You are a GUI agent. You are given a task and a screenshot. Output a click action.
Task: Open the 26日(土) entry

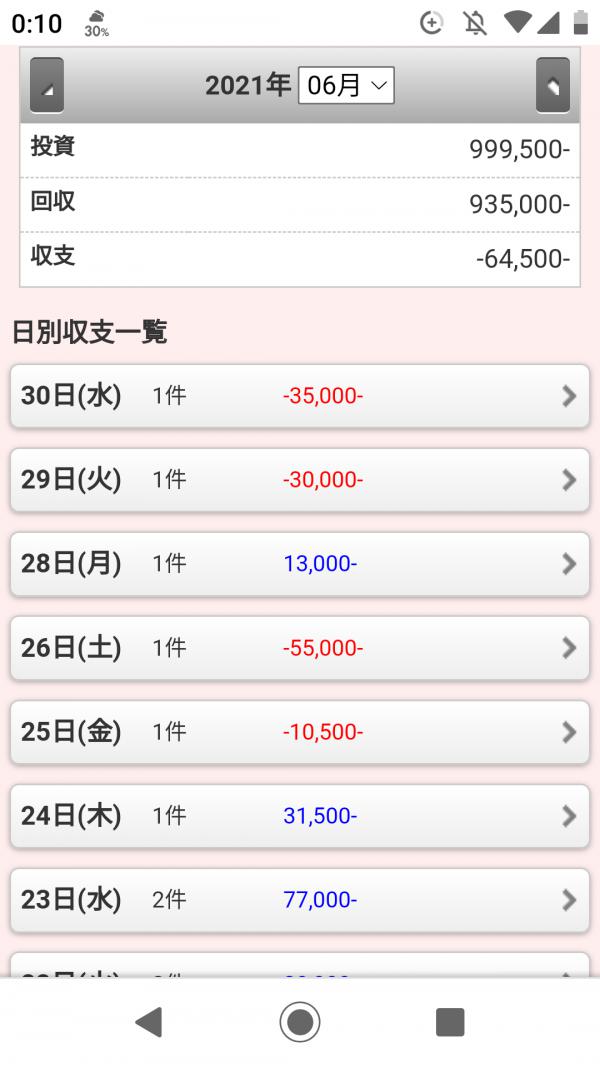pos(300,648)
